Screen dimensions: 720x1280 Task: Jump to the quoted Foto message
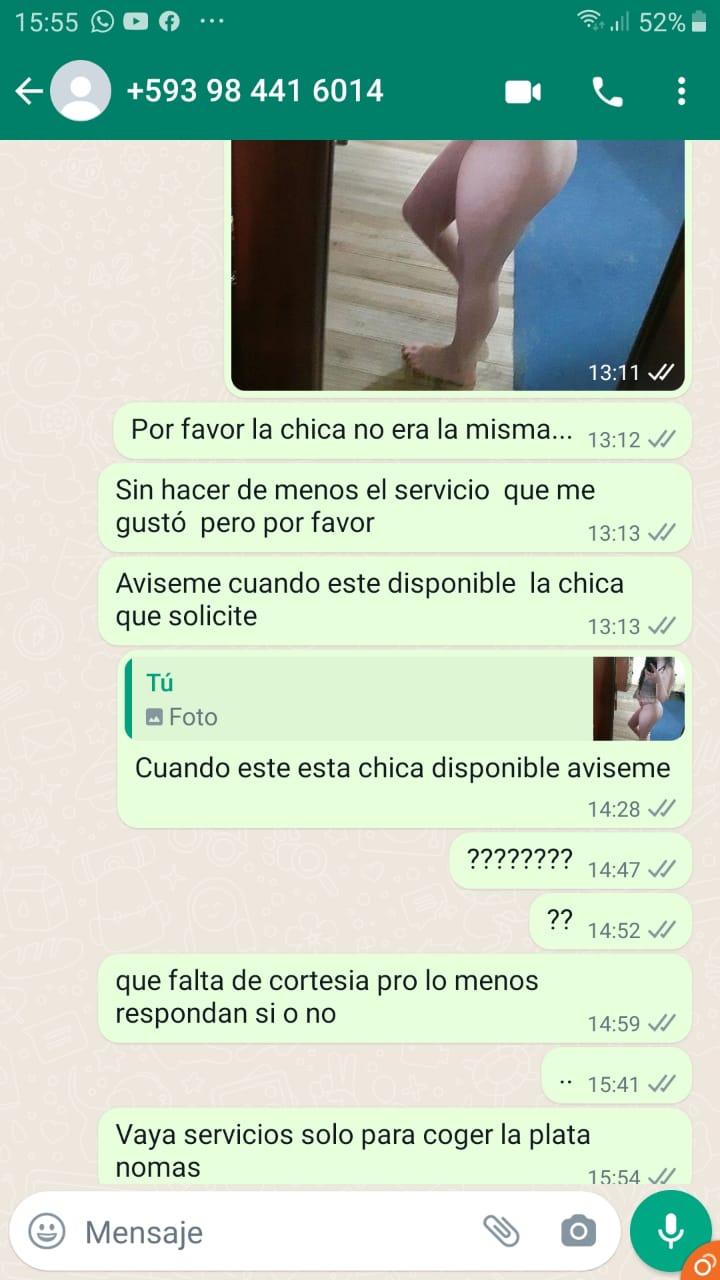tap(405, 698)
